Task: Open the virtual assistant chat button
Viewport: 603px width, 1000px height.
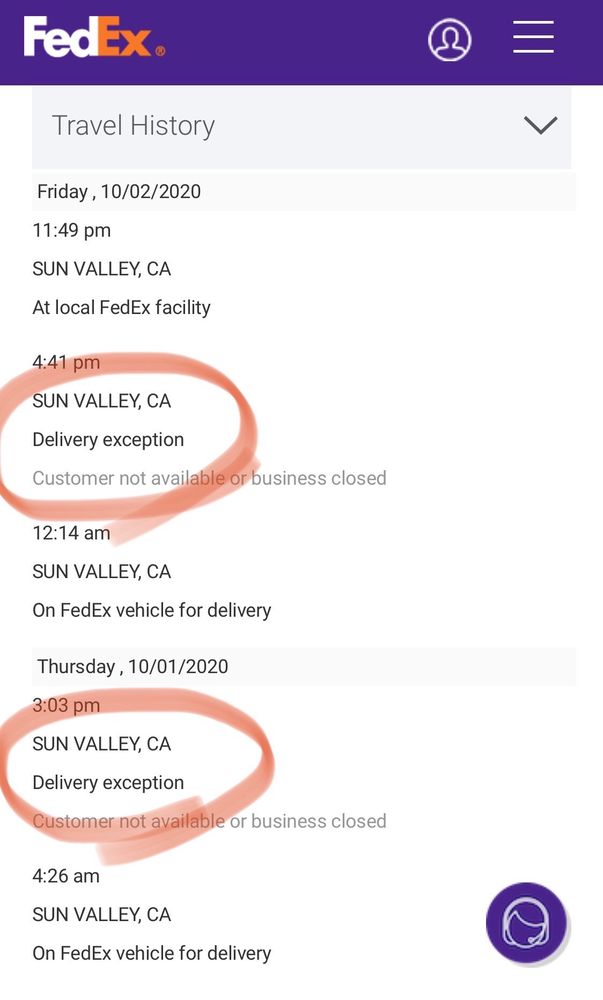Action: pos(526,922)
